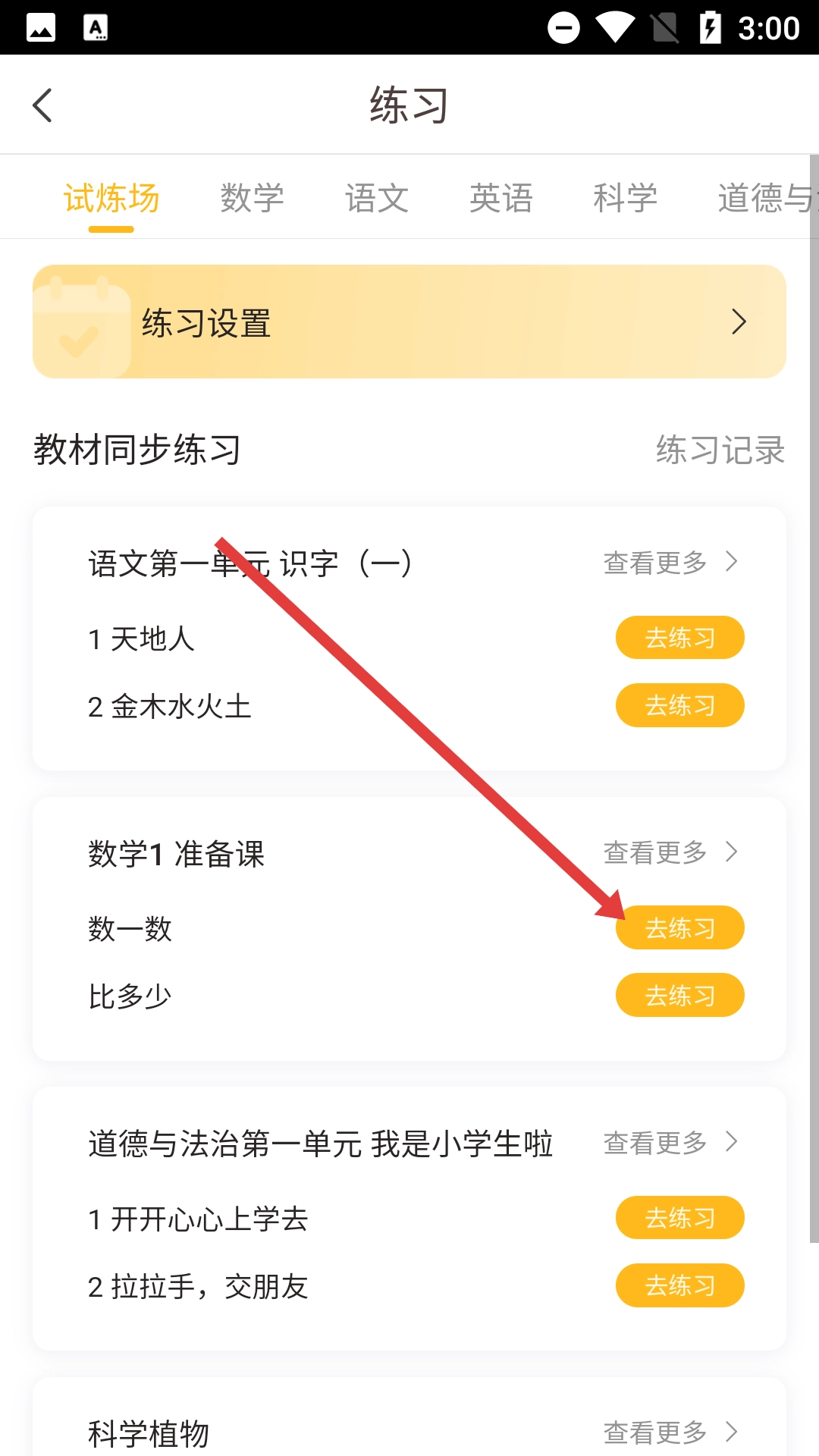Switch to the 科学 tab

(626, 199)
